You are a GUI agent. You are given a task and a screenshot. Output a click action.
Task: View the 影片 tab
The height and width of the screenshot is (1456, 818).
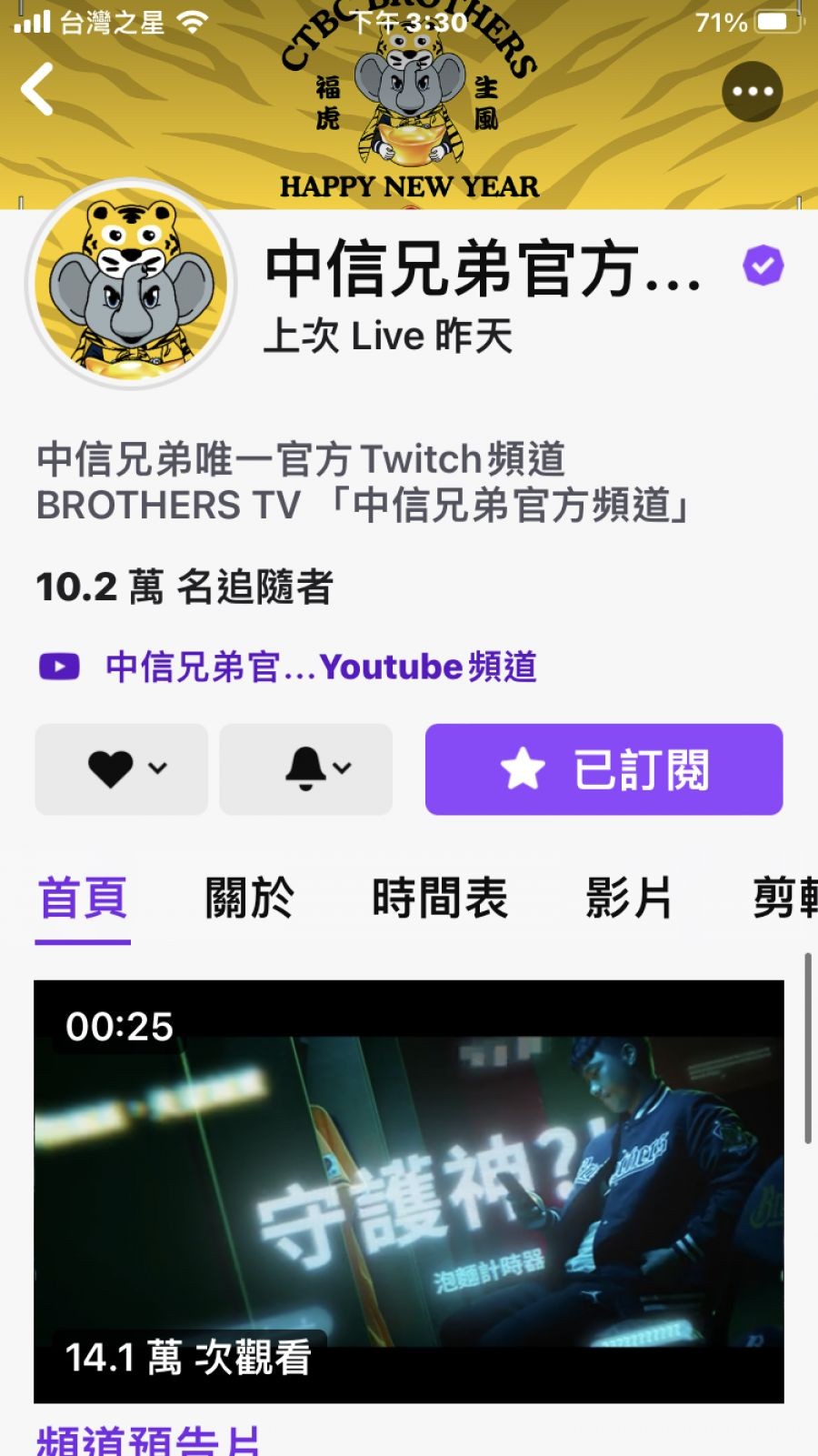pyautogui.click(x=628, y=899)
